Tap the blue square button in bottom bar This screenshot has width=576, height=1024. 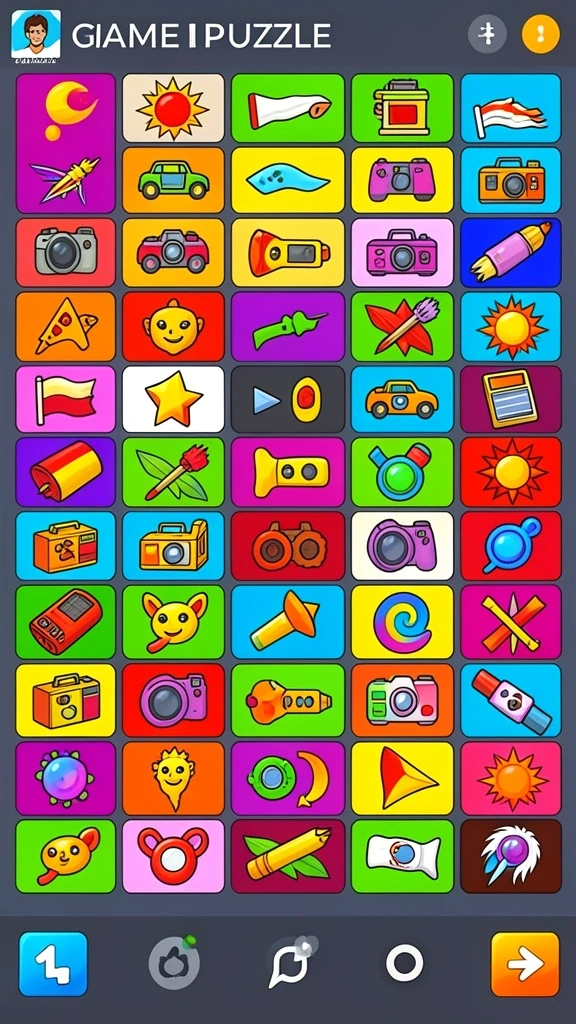(x=53, y=964)
